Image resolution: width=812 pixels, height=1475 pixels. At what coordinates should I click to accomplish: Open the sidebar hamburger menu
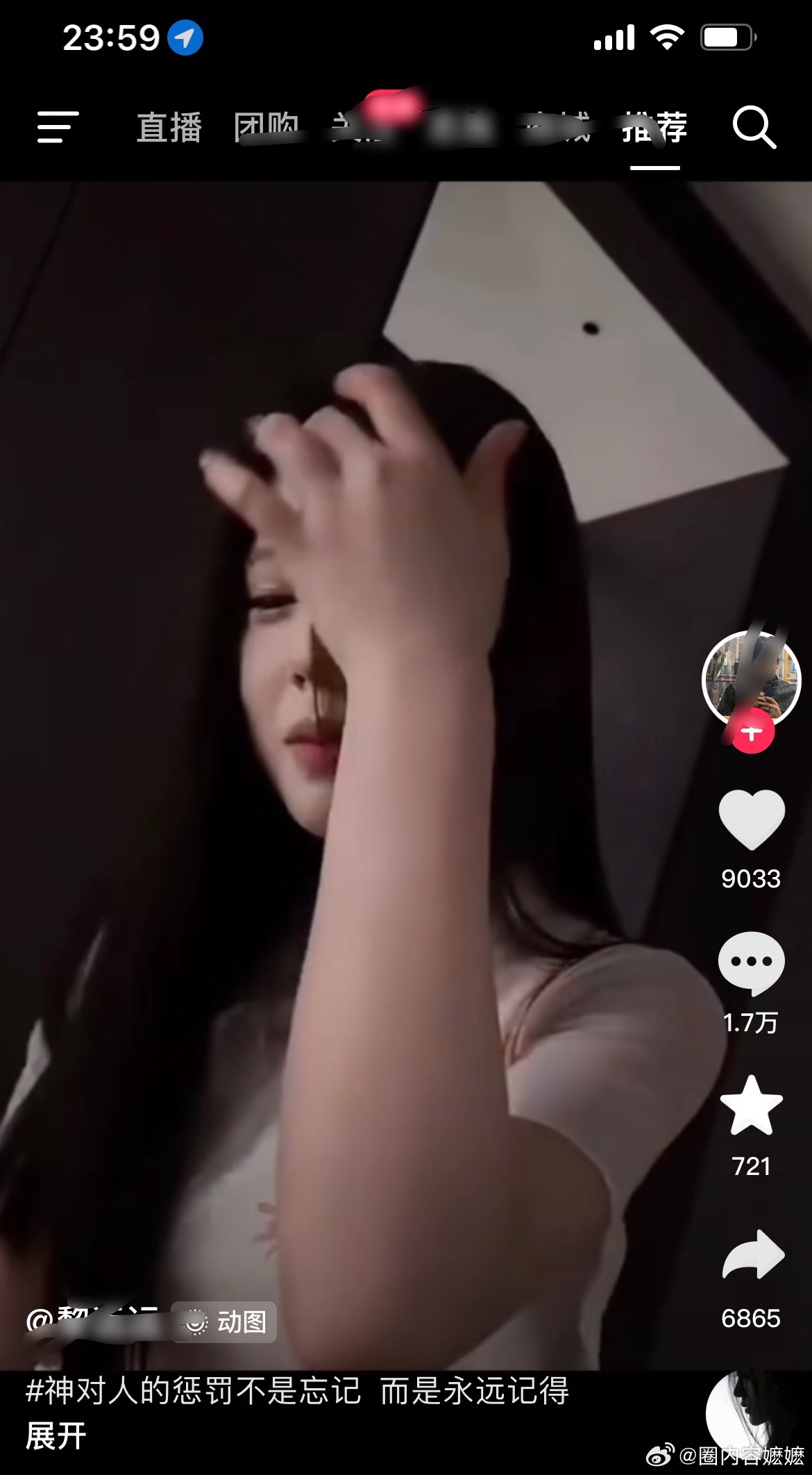[x=56, y=128]
